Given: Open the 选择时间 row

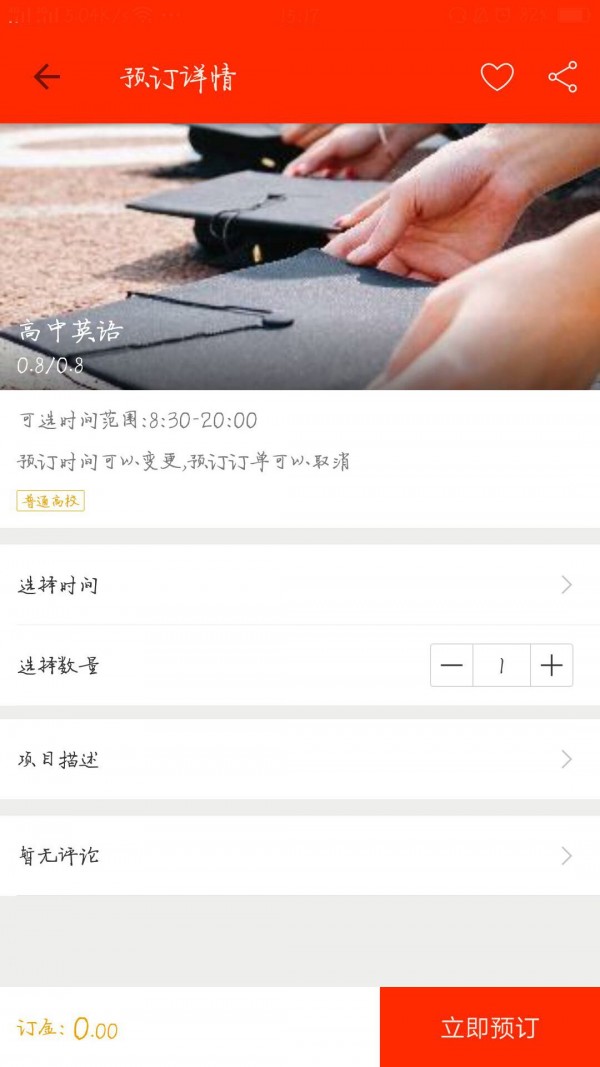Looking at the screenshot, I should [x=300, y=585].
